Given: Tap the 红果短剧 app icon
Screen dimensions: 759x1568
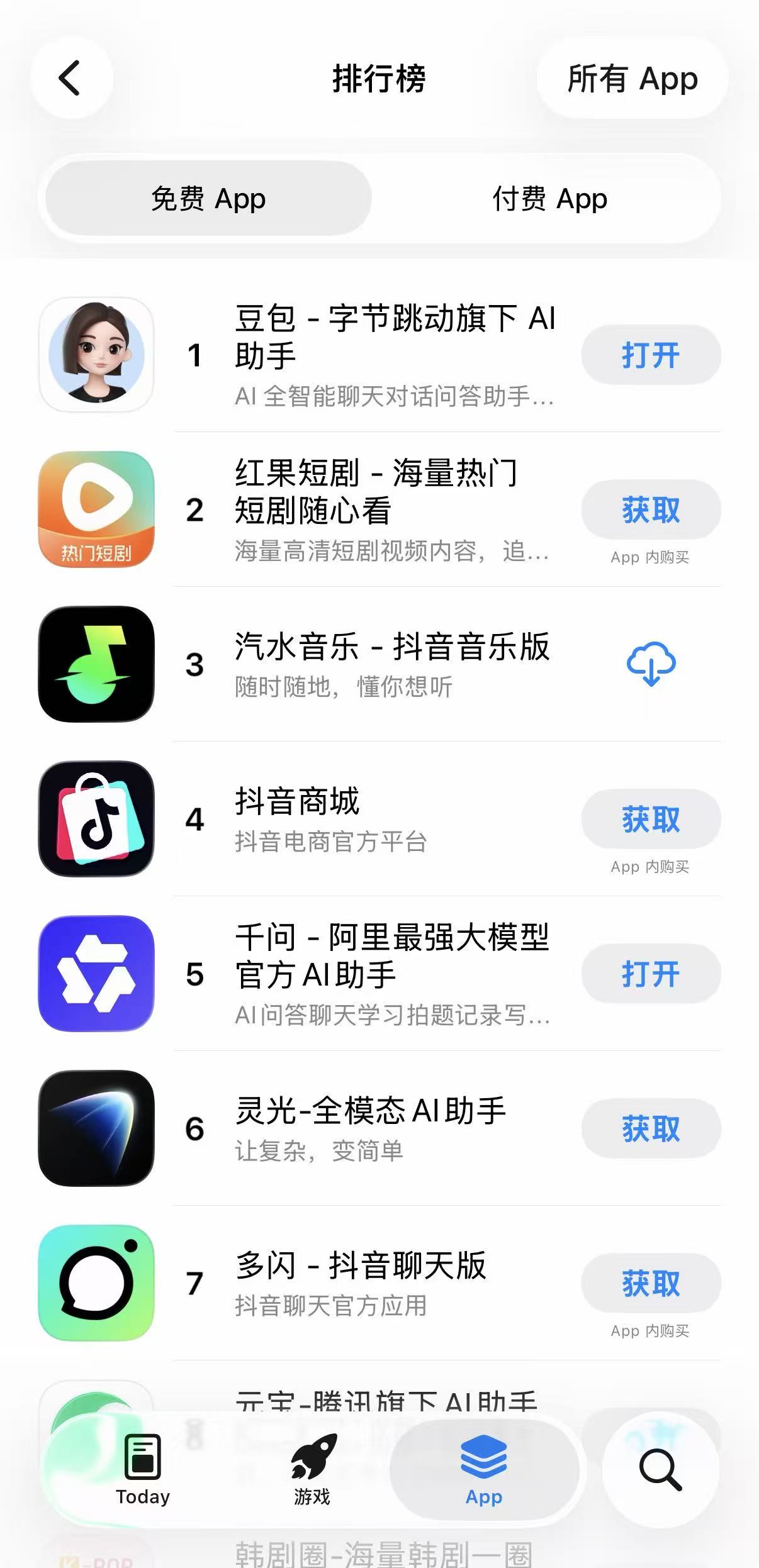Looking at the screenshot, I should (x=95, y=509).
